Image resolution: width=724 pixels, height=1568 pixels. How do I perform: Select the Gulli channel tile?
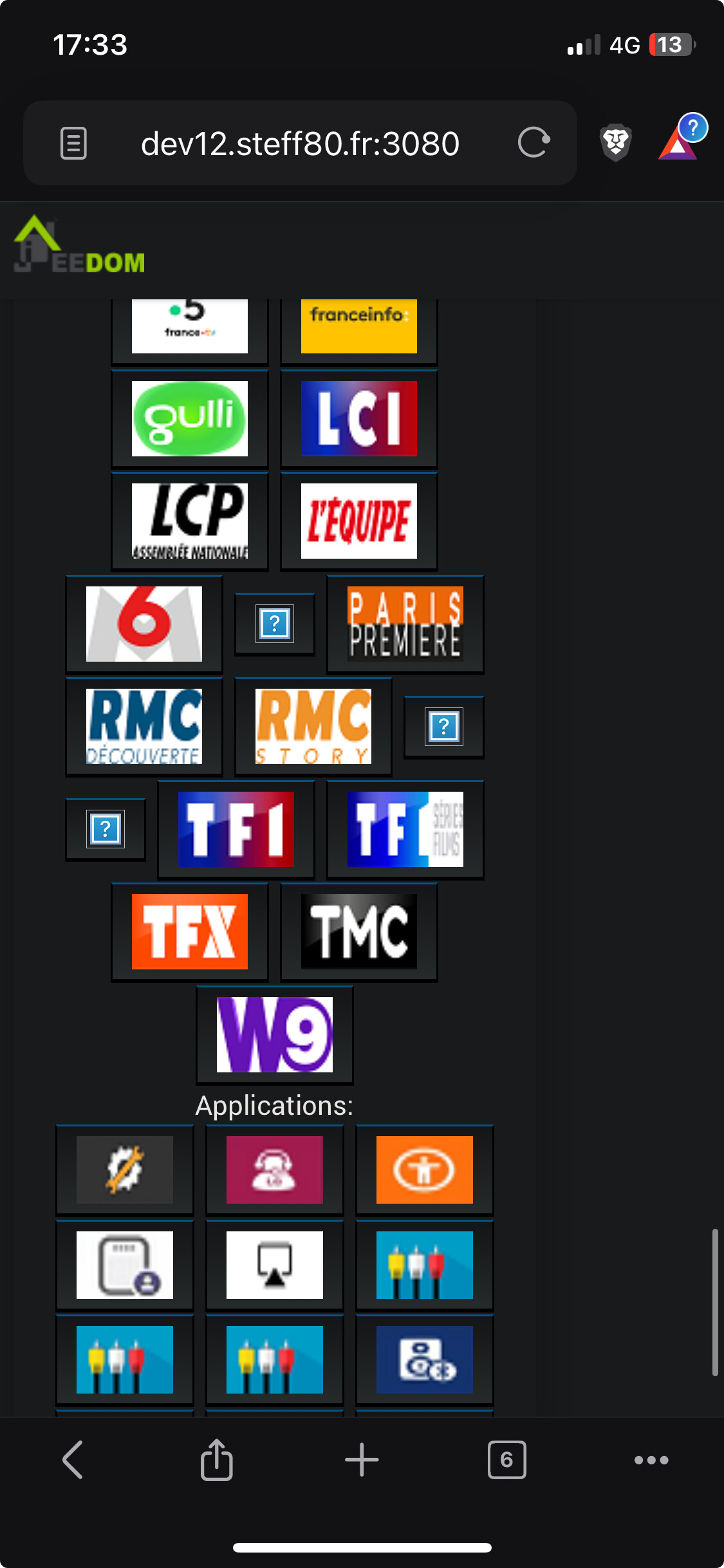tap(189, 418)
